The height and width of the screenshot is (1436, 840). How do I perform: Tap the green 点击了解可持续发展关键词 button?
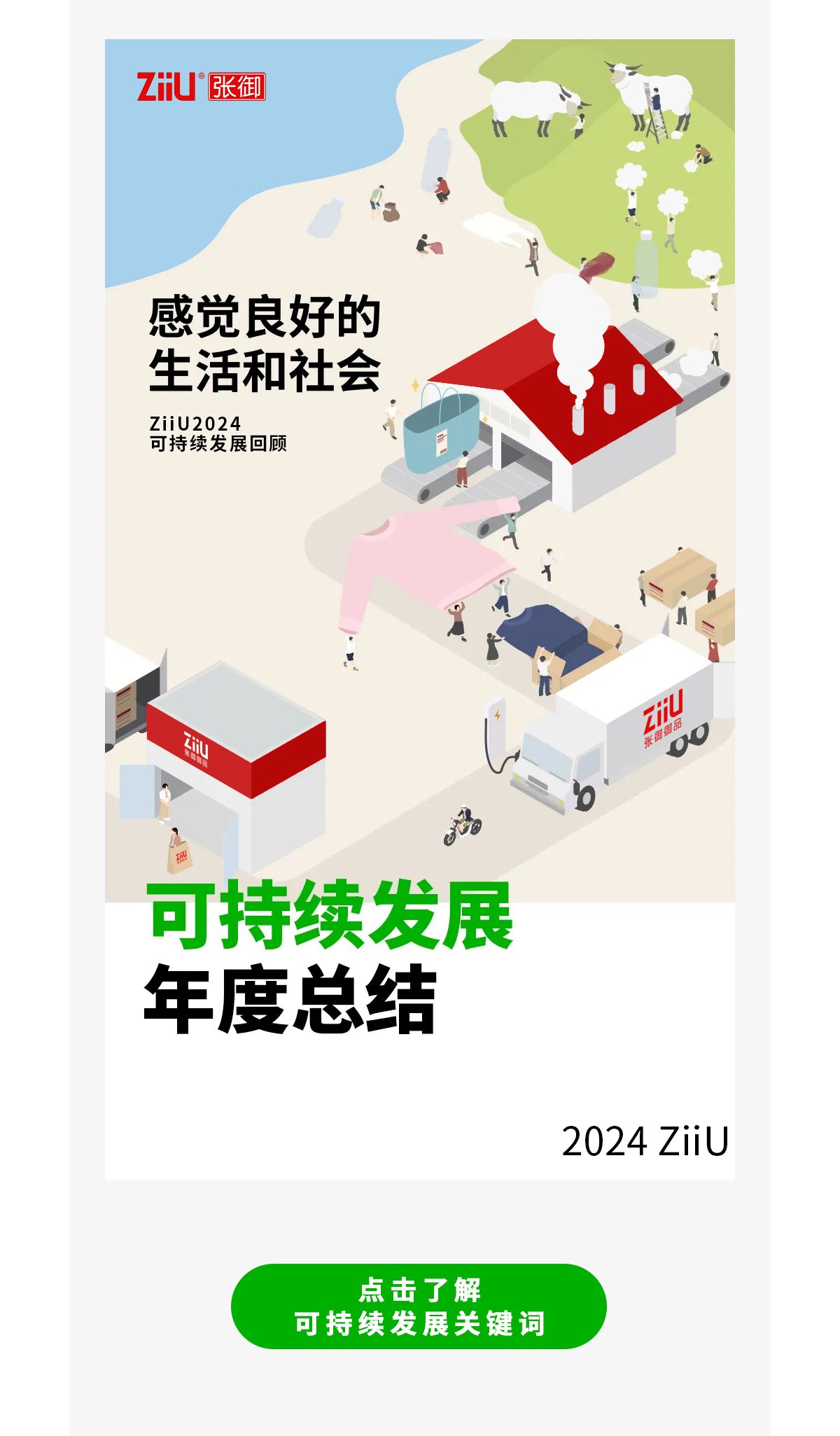tap(419, 1306)
